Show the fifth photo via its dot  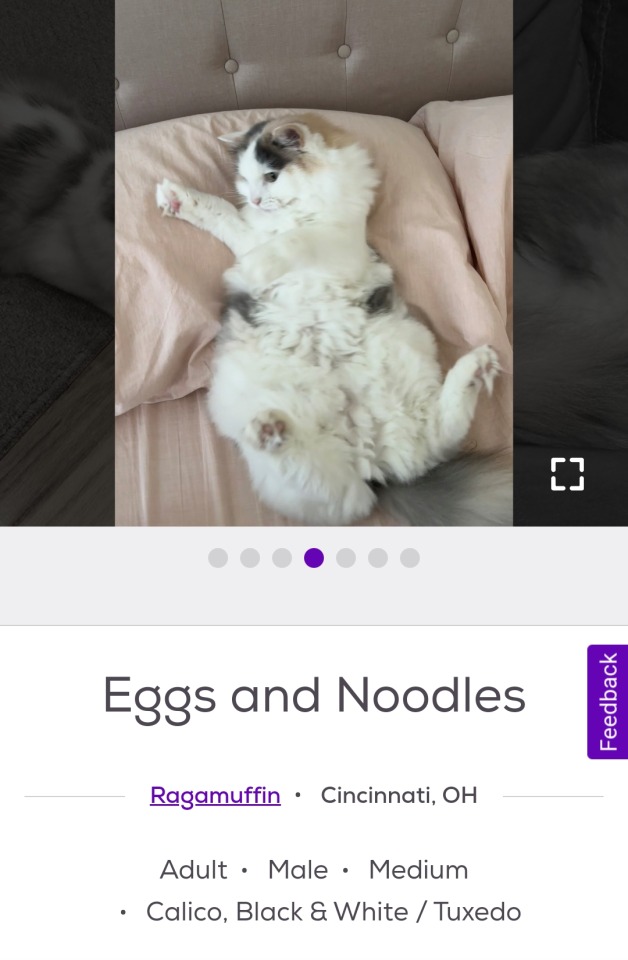[346, 558]
